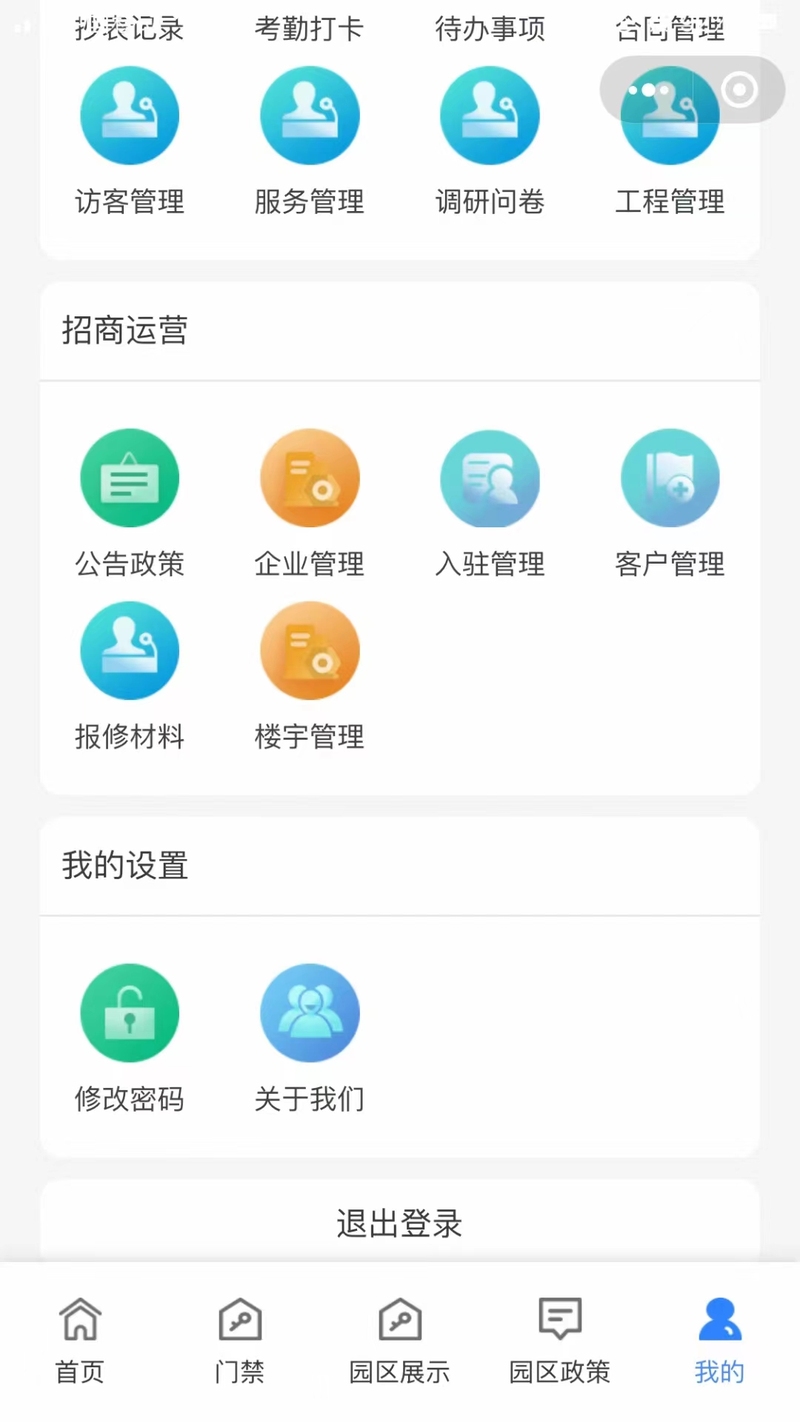Open 访客管理 visitor management
This screenshot has width=800, height=1422.
pyautogui.click(x=130, y=141)
